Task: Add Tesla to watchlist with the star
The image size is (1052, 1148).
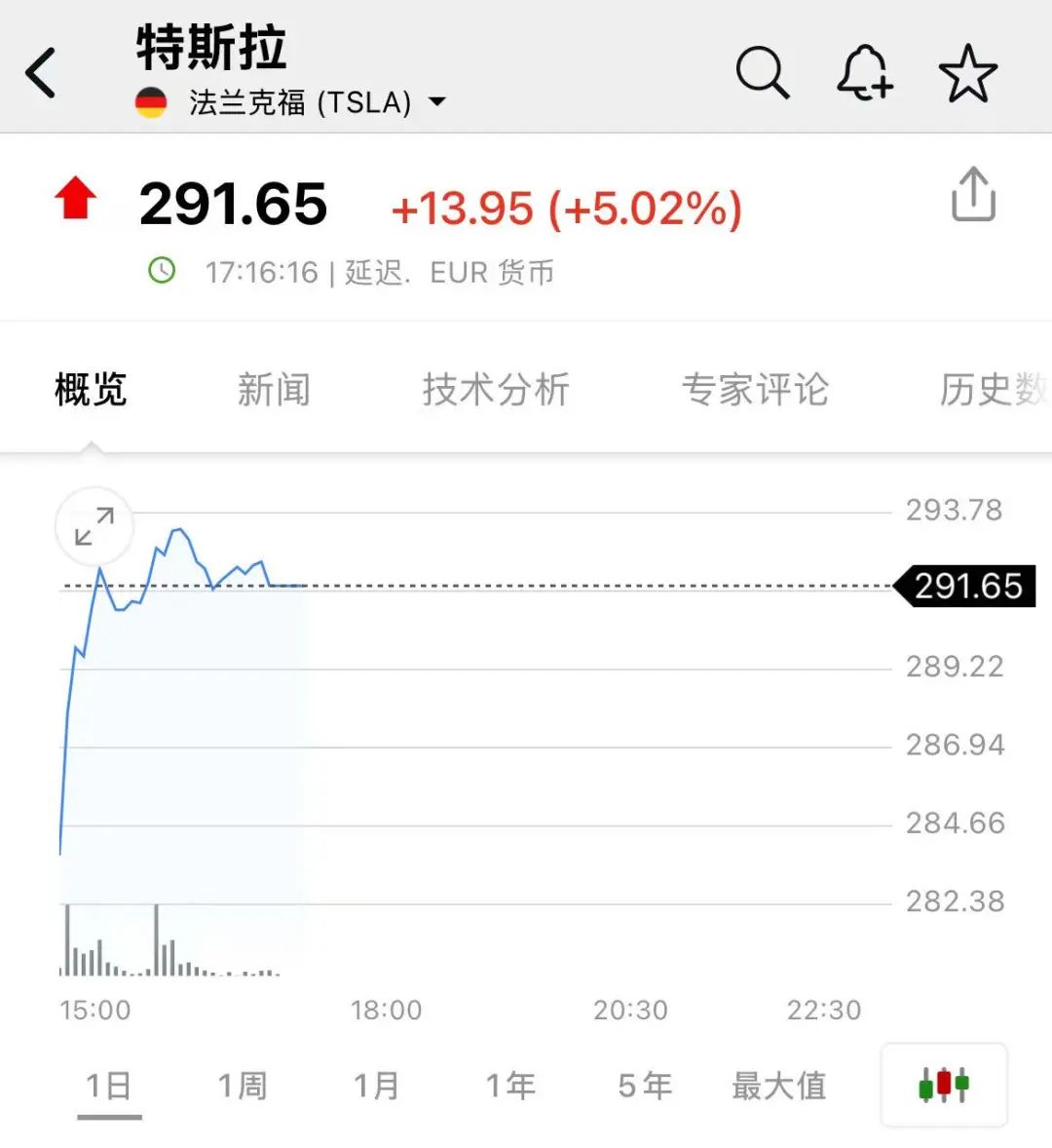Action: [x=967, y=73]
